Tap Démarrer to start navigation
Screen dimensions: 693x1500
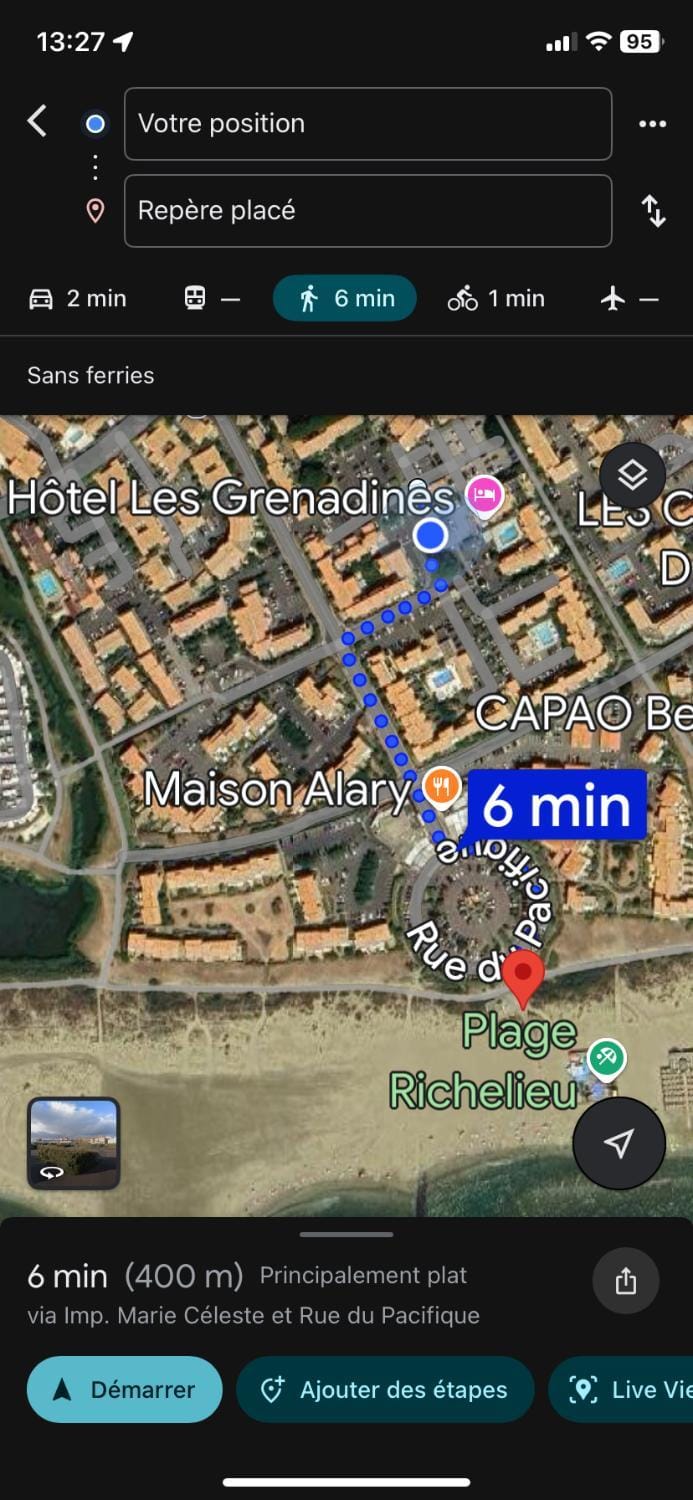[x=124, y=1389]
